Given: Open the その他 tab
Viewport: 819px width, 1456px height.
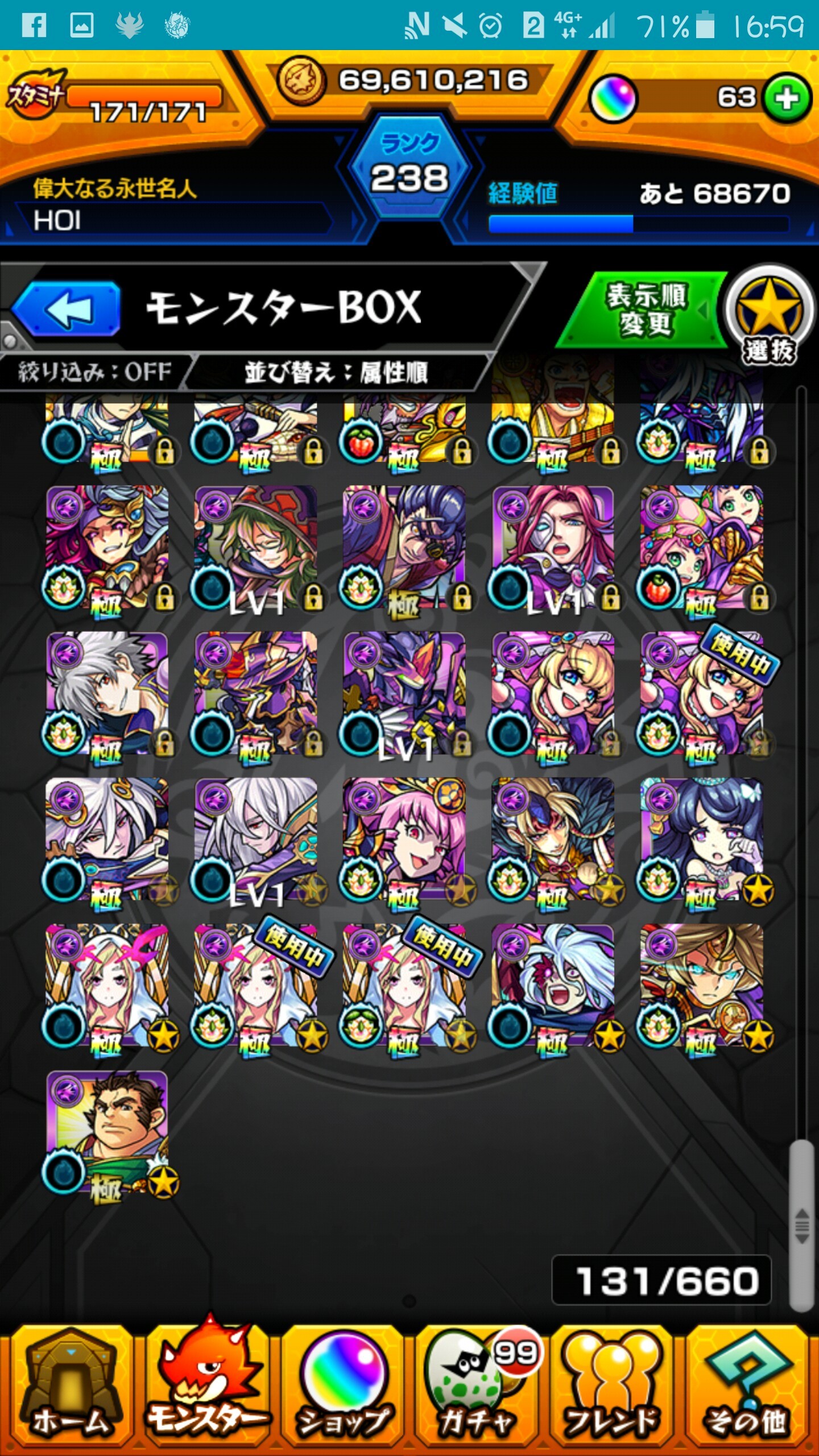Looking at the screenshot, I should tap(747, 1388).
